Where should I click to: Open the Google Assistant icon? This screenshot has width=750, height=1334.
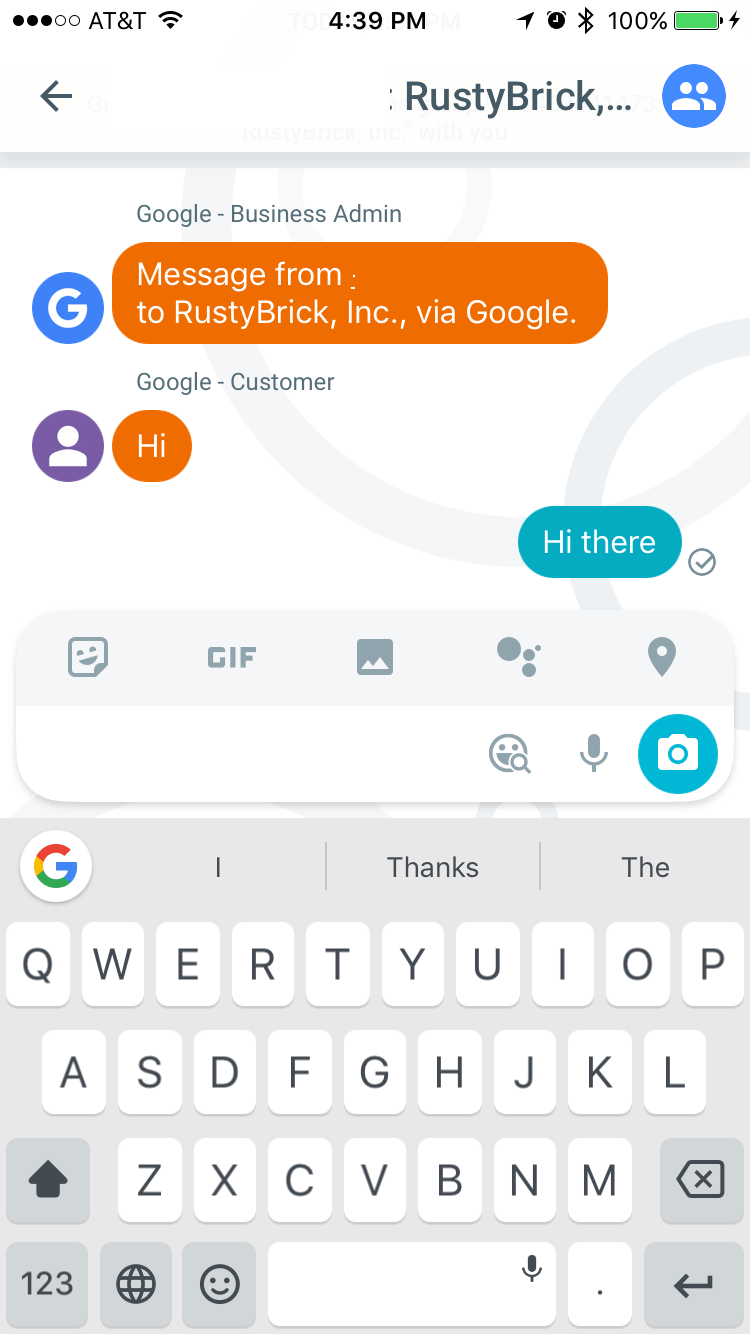[518, 657]
